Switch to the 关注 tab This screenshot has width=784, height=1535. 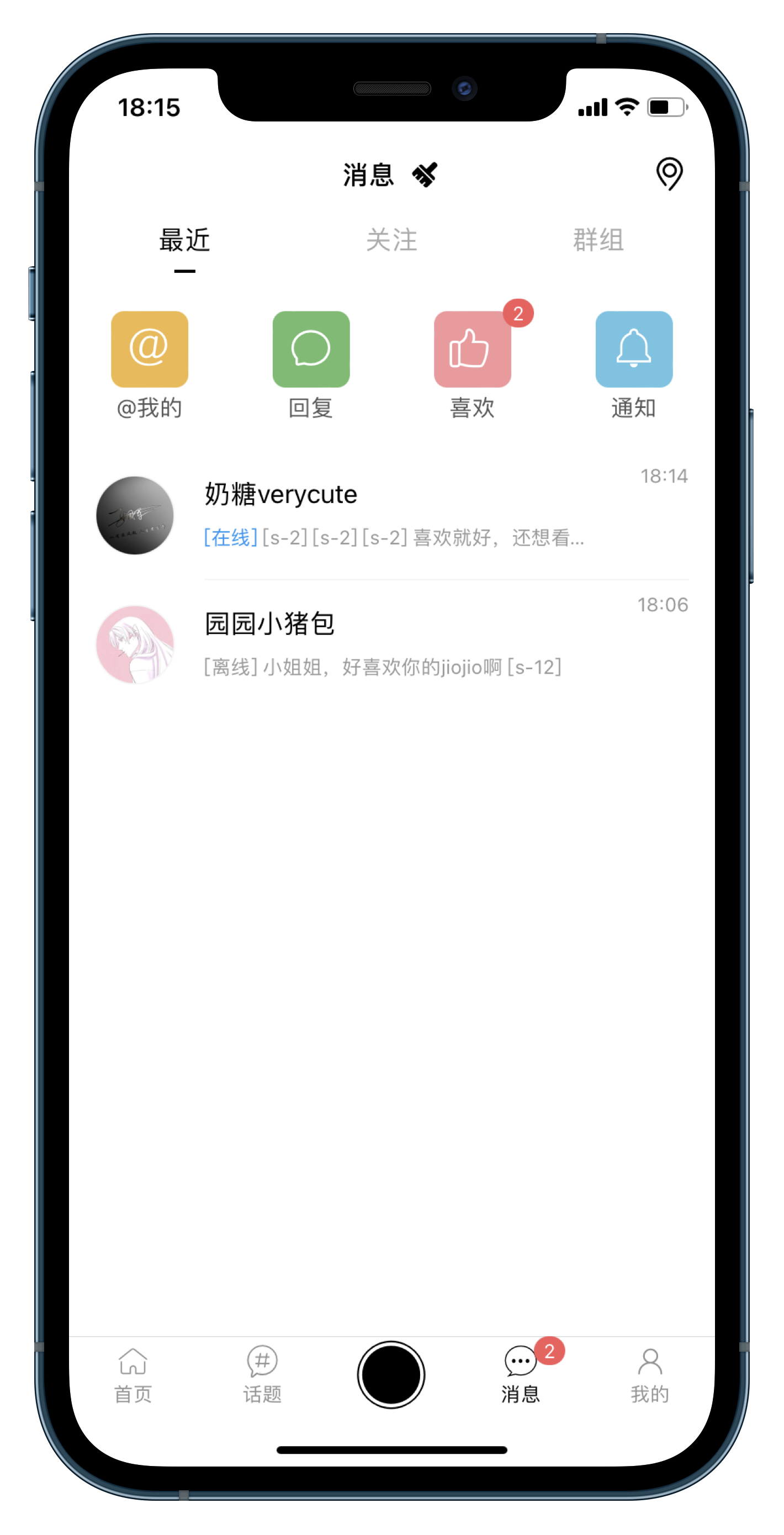pyautogui.click(x=391, y=240)
